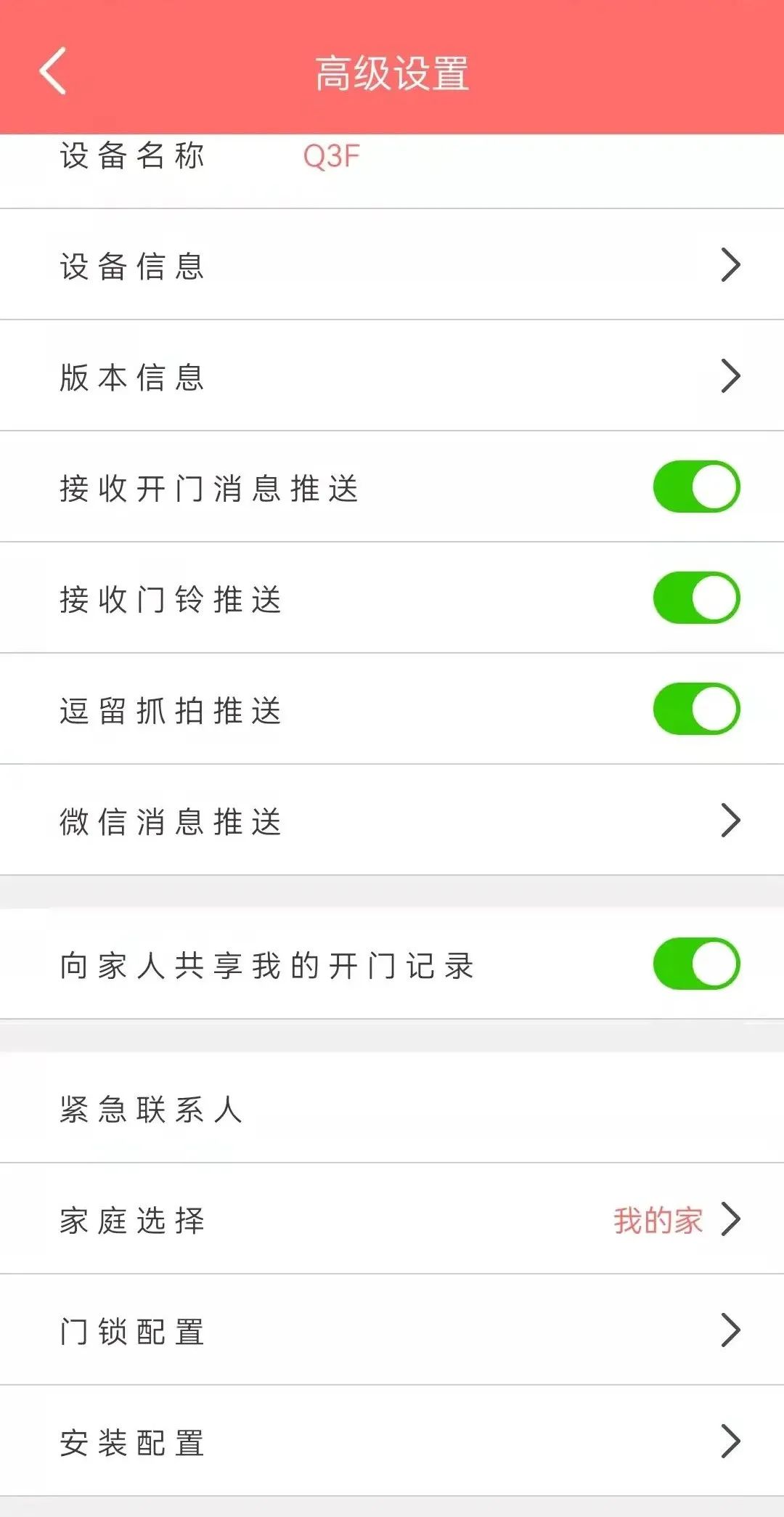Open 版本信息 details
The height and width of the screenshot is (1517, 784).
click(392, 376)
